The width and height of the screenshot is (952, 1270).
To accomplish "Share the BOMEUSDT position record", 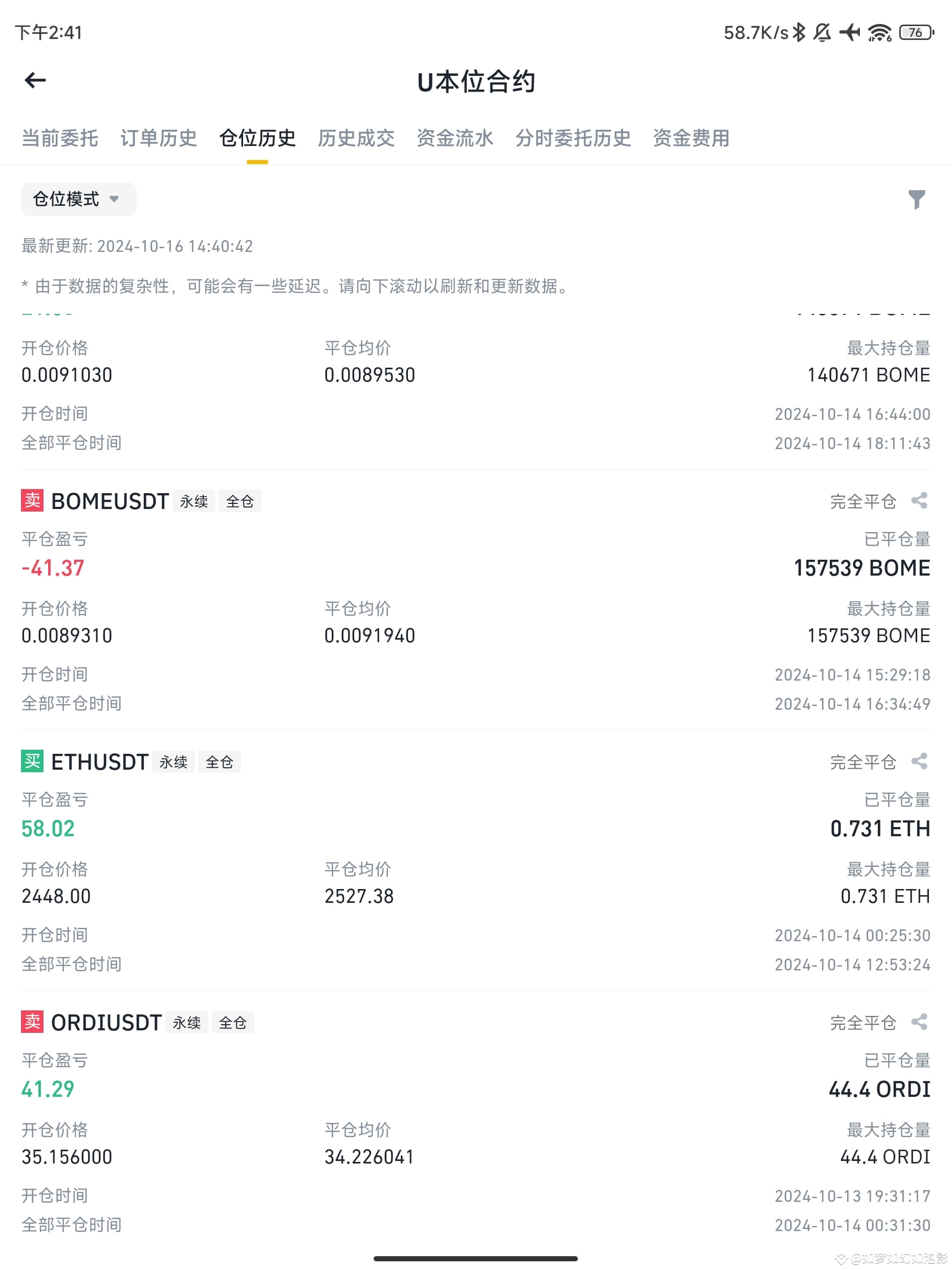I will tap(920, 501).
